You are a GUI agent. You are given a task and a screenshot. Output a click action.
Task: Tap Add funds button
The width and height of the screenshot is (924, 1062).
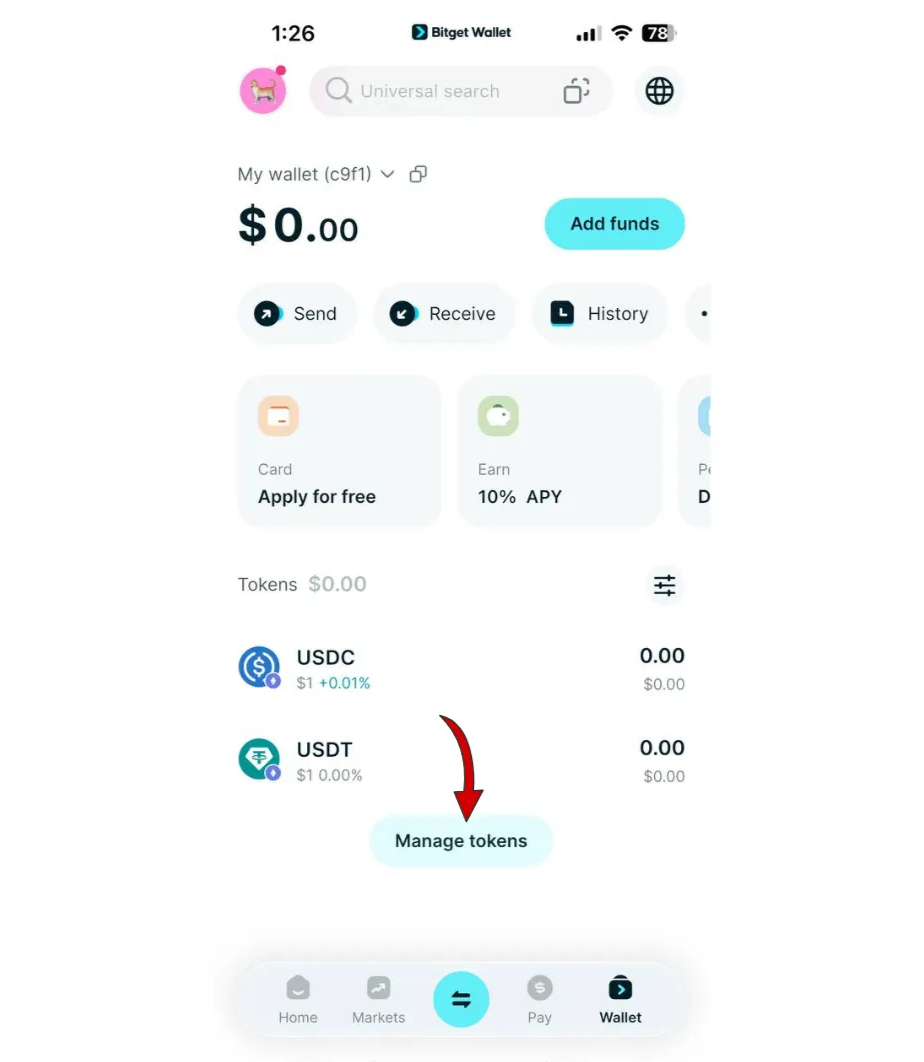614,224
